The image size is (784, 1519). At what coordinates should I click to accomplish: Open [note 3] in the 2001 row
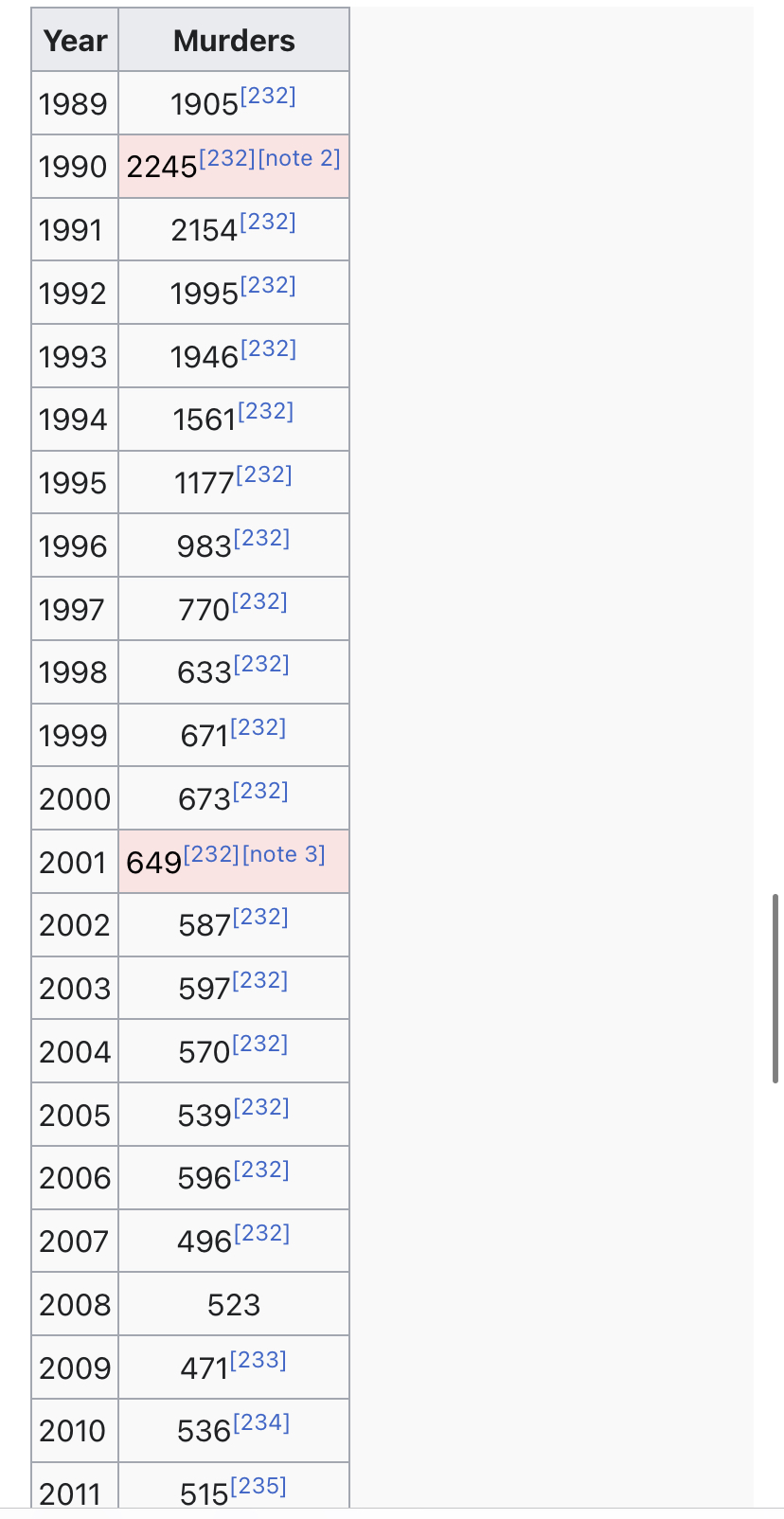(283, 854)
